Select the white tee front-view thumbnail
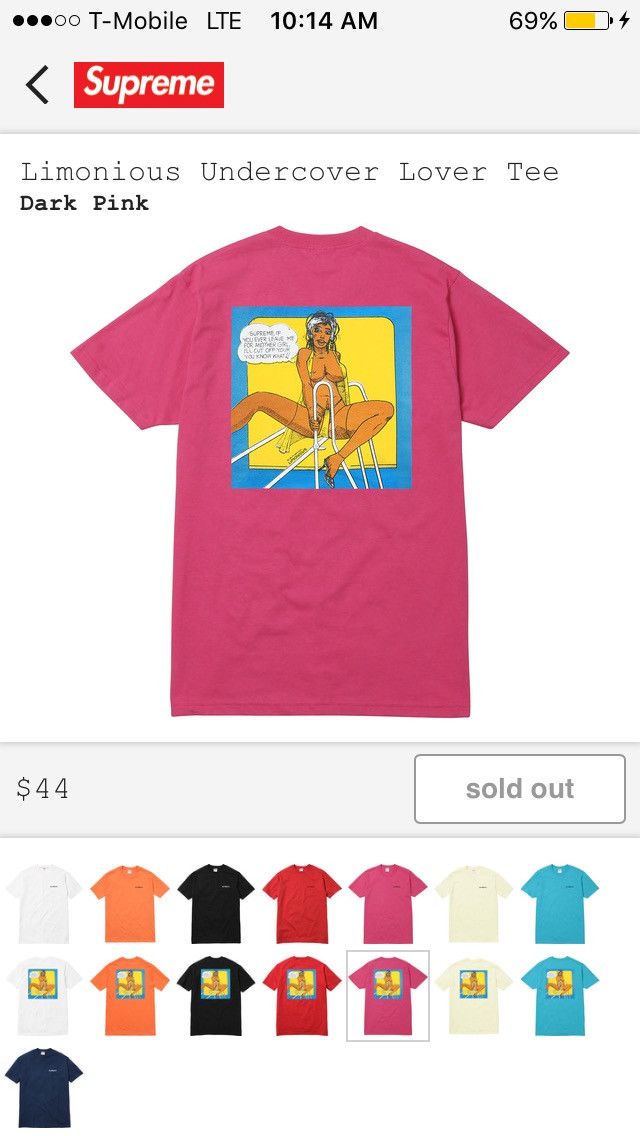The width and height of the screenshot is (640, 1136). point(43,903)
